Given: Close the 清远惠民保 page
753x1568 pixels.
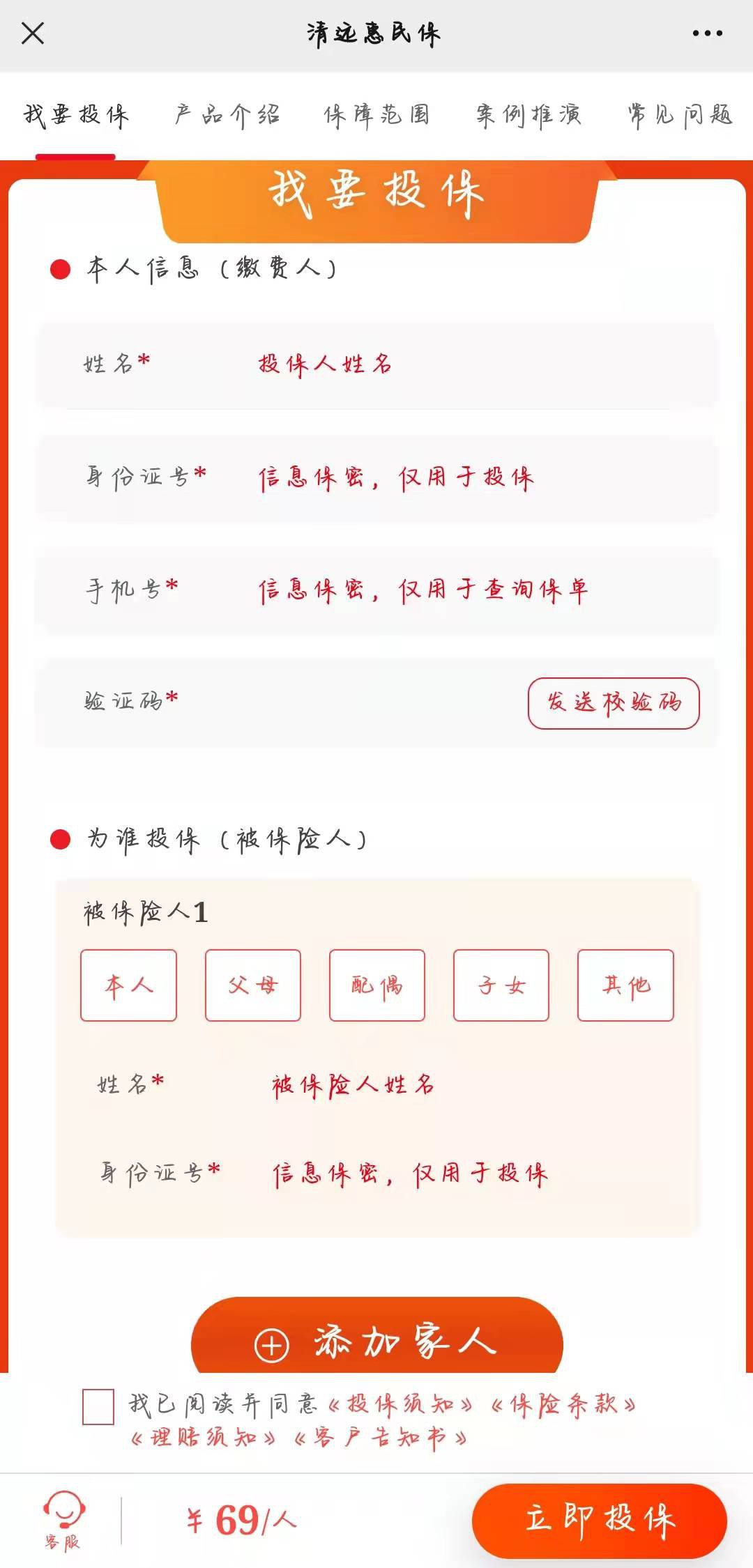Looking at the screenshot, I should (33, 33).
